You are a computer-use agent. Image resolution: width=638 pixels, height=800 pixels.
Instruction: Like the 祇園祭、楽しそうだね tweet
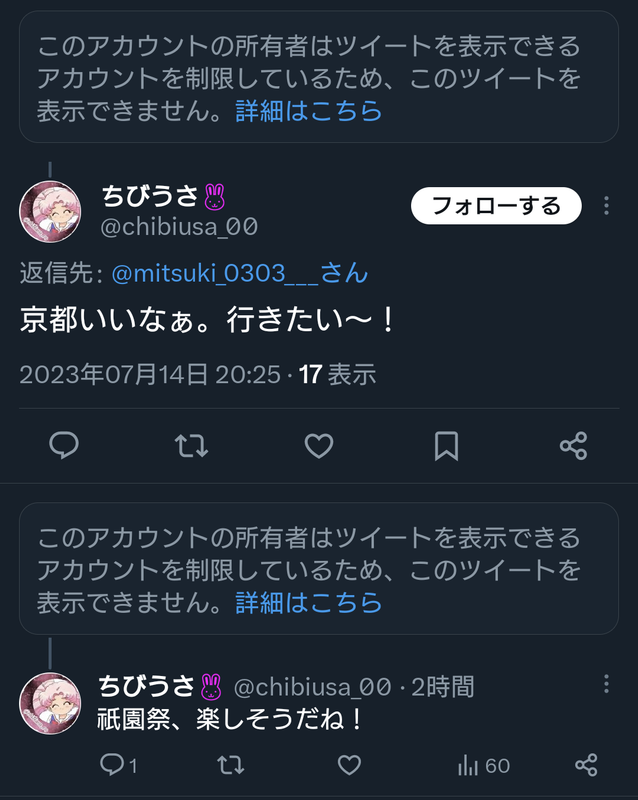click(348, 765)
